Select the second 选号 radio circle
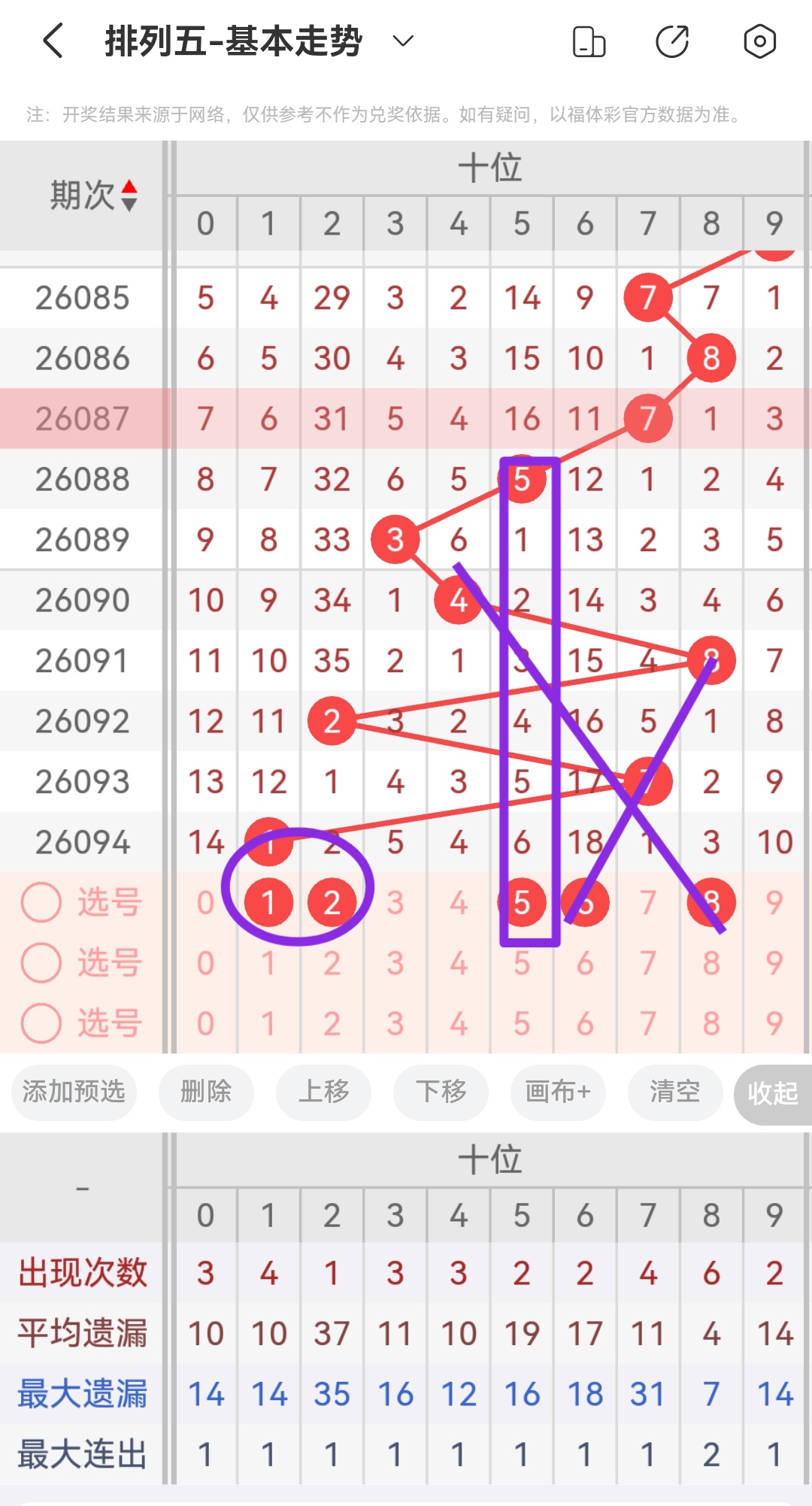 [41, 962]
